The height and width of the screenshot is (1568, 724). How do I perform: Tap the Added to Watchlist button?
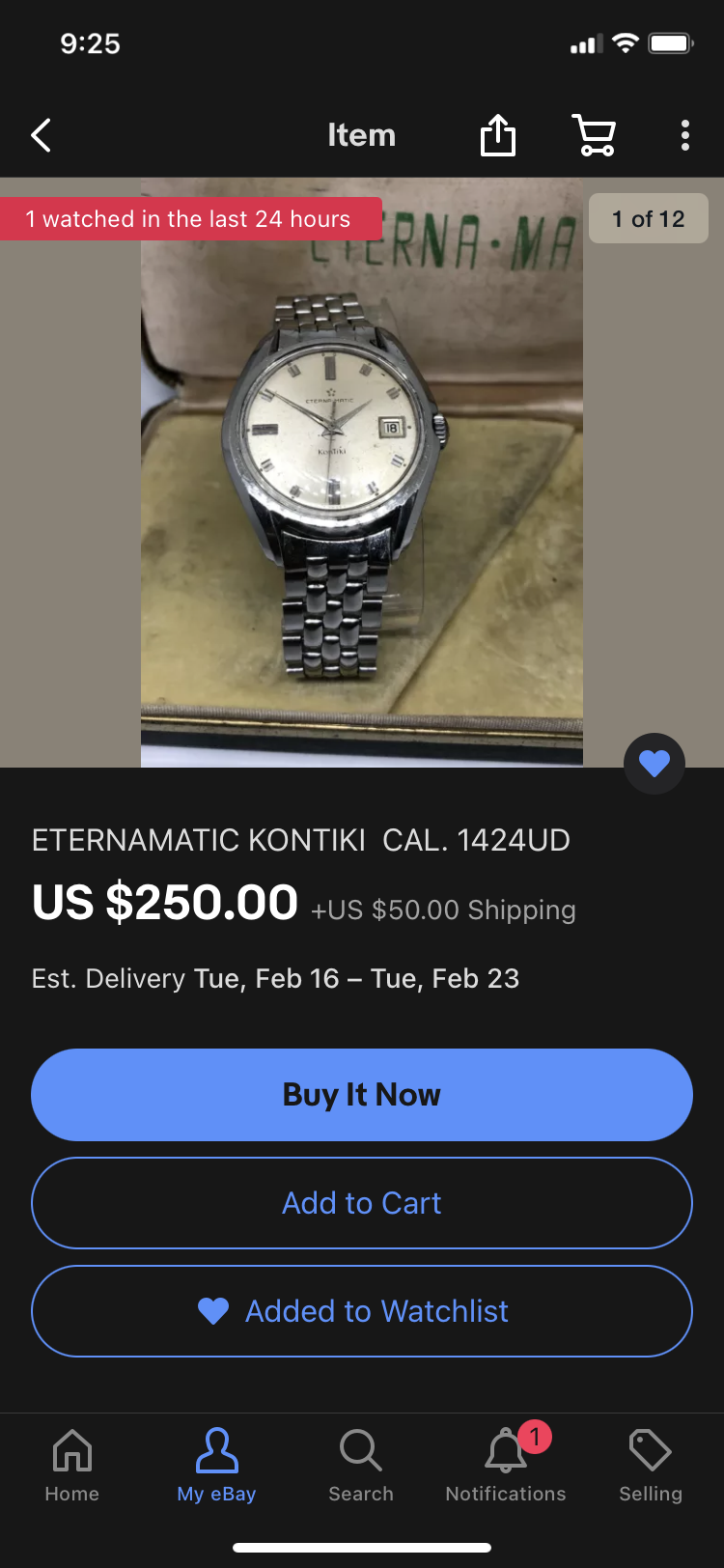click(362, 1311)
